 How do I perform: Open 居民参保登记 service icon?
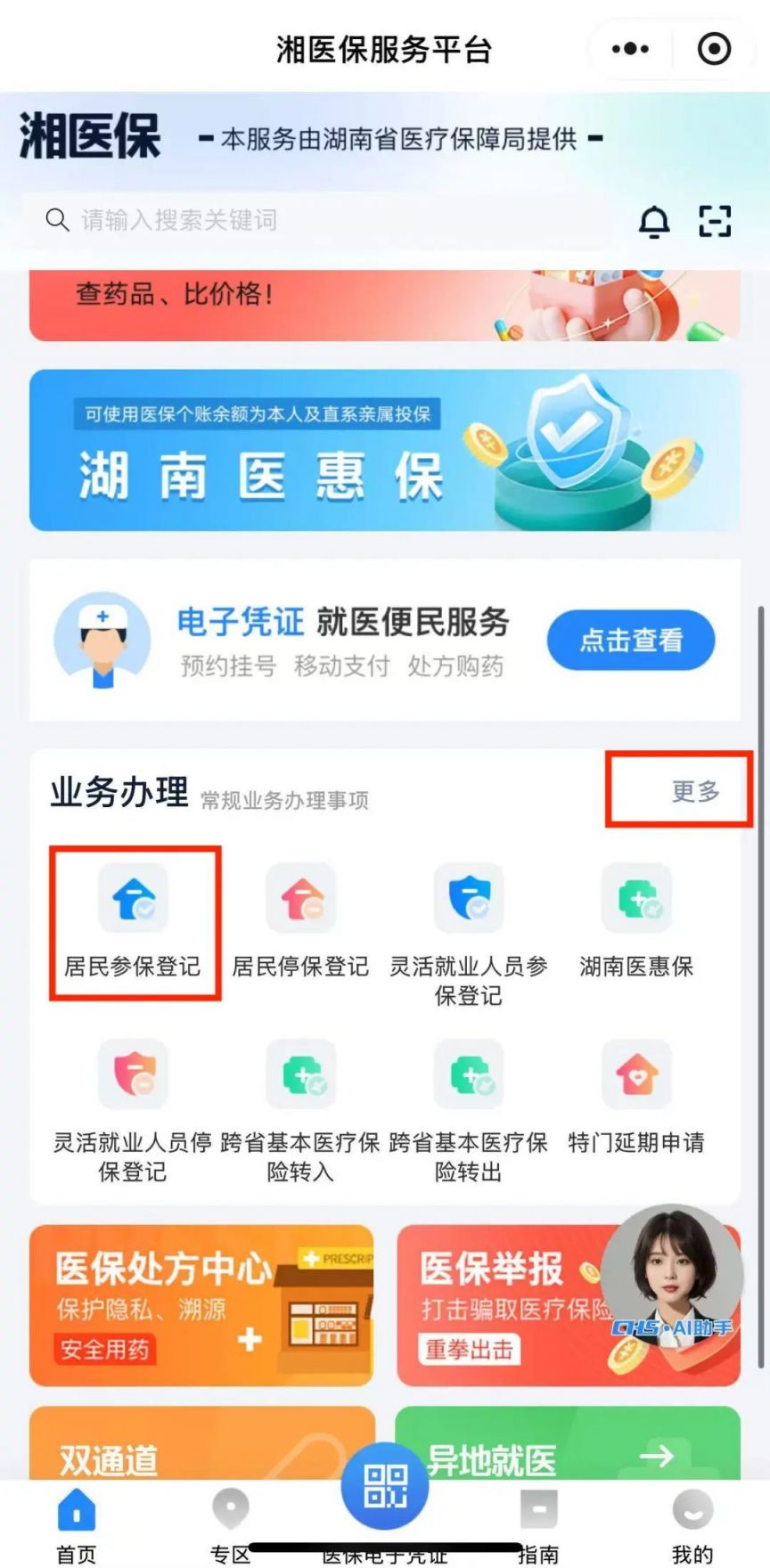[x=134, y=900]
